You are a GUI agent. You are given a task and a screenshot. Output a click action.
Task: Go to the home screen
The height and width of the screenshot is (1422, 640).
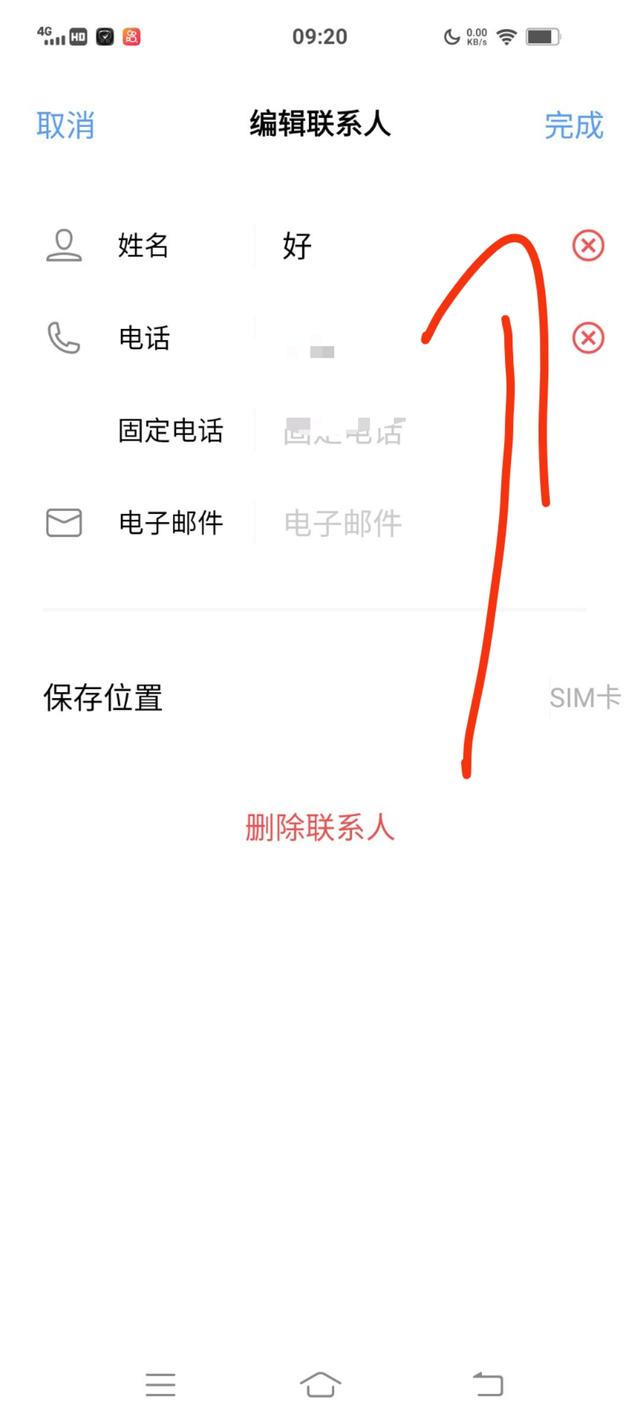[320, 1384]
